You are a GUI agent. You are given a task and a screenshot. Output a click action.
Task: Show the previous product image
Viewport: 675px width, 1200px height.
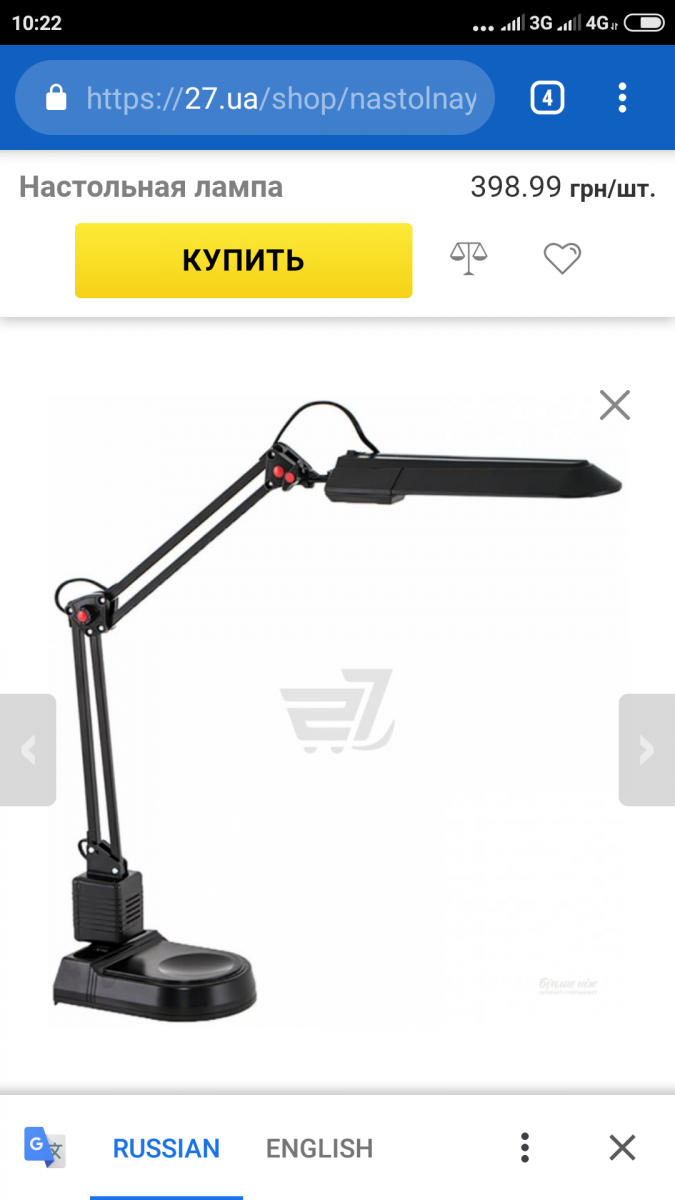click(x=28, y=750)
